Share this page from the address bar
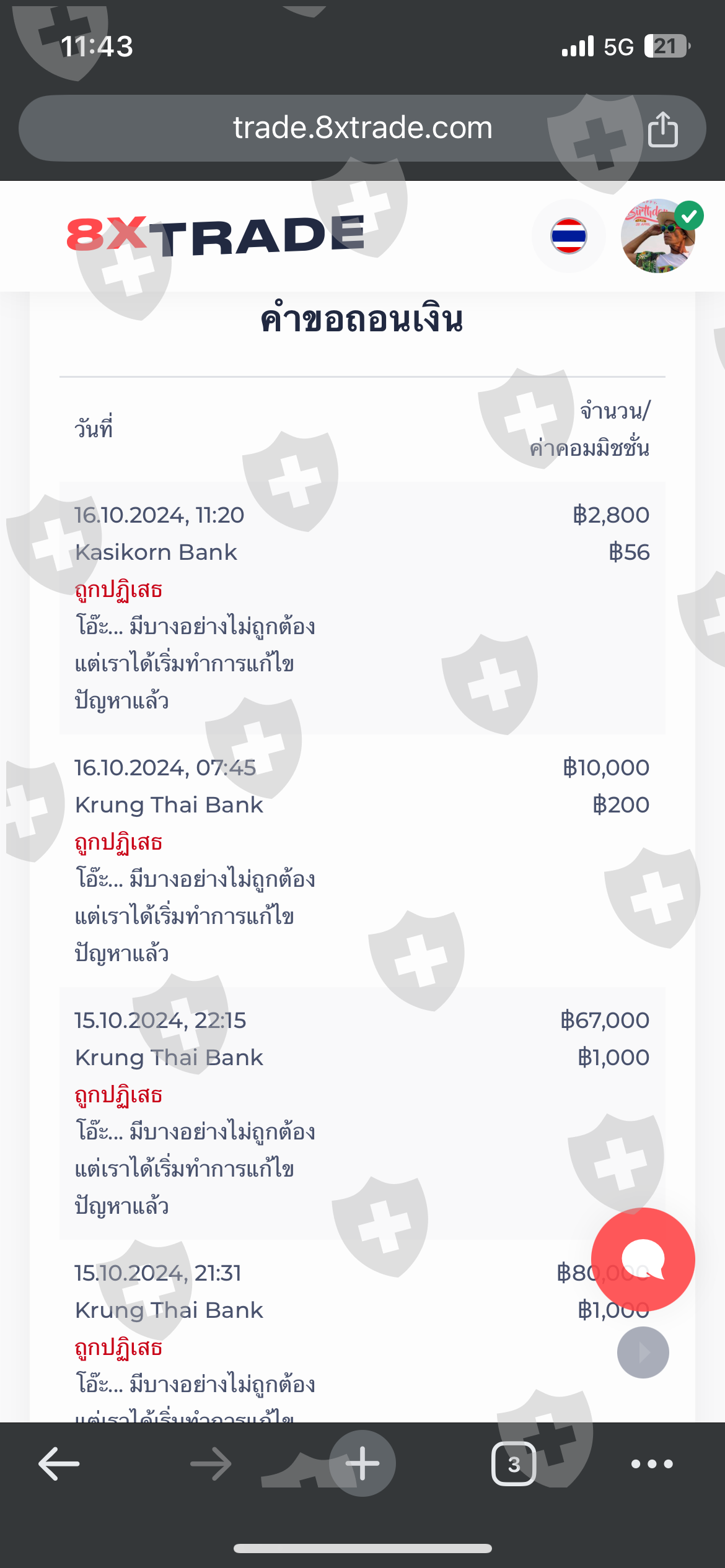The width and height of the screenshot is (725, 1568). click(x=662, y=129)
